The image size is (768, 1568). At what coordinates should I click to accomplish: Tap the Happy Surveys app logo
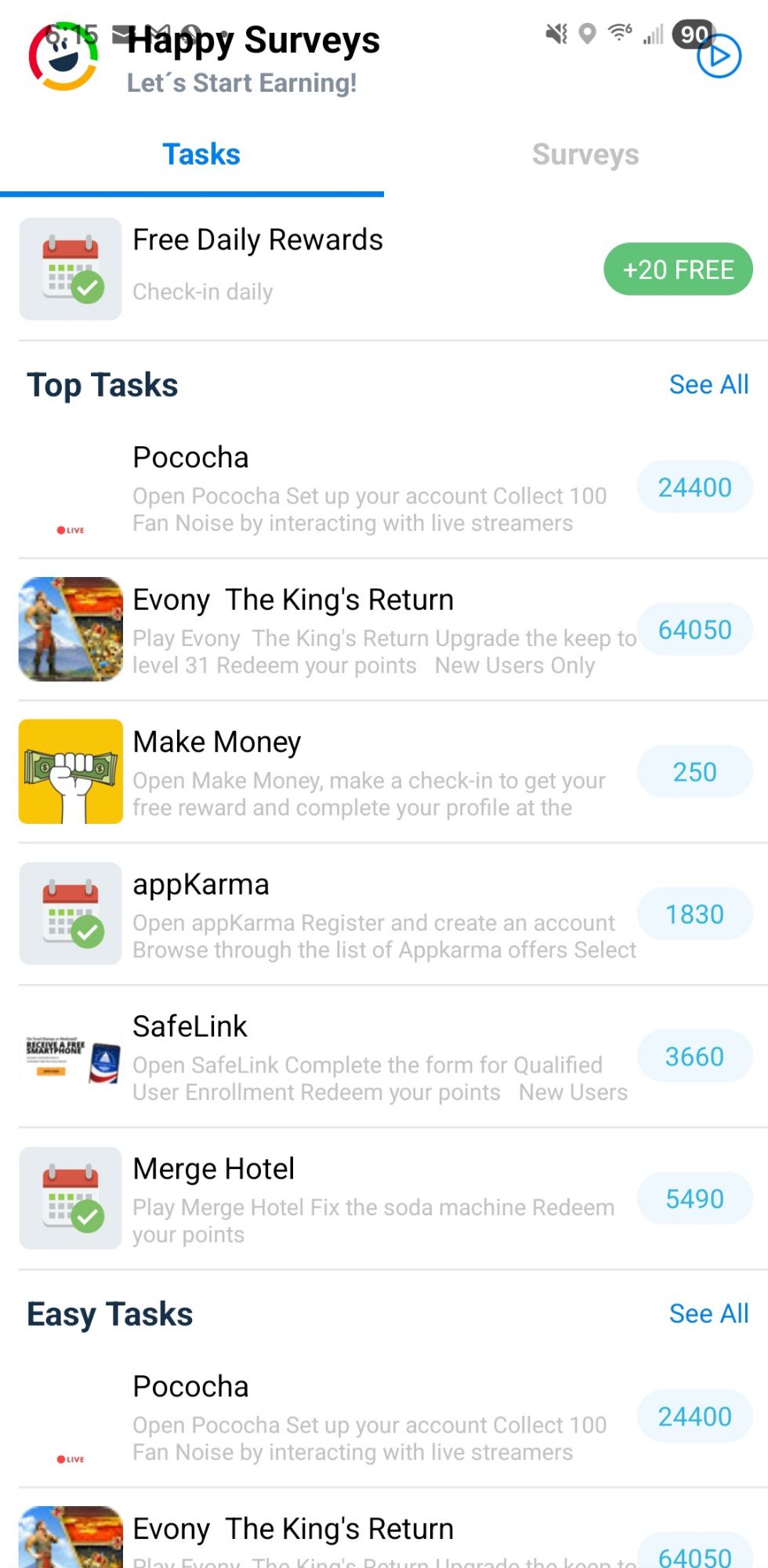[x=65, y=56]
